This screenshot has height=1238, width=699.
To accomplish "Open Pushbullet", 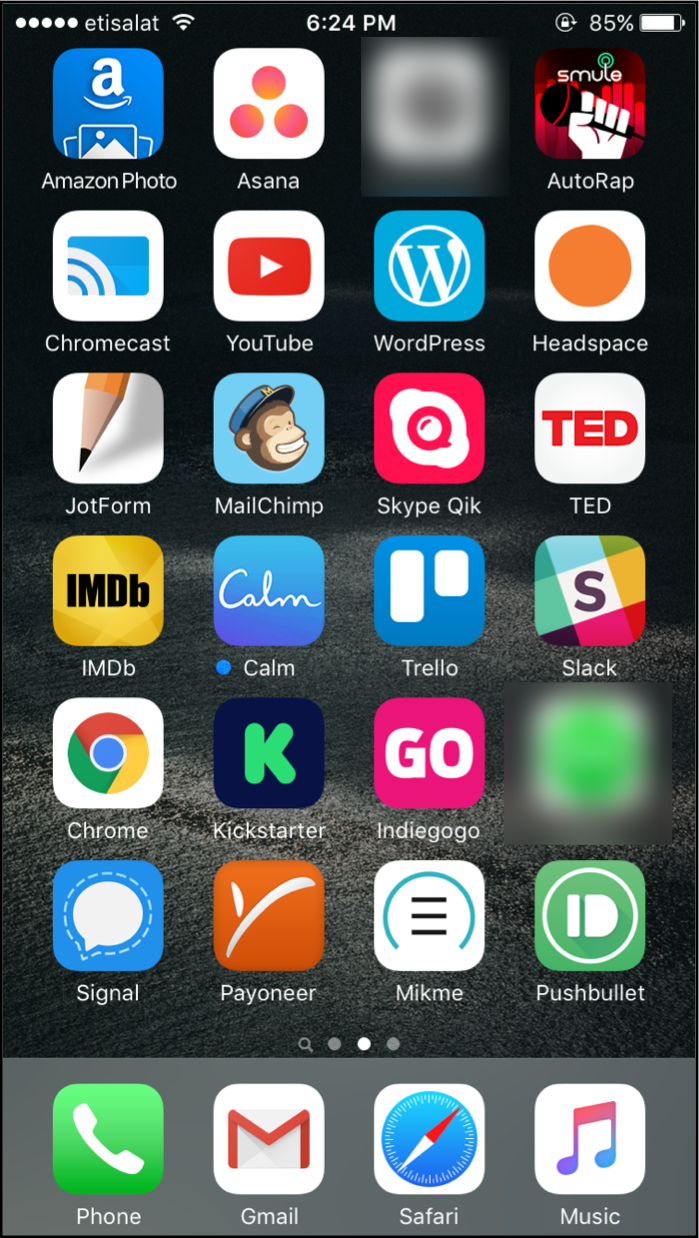I will 590,916.
